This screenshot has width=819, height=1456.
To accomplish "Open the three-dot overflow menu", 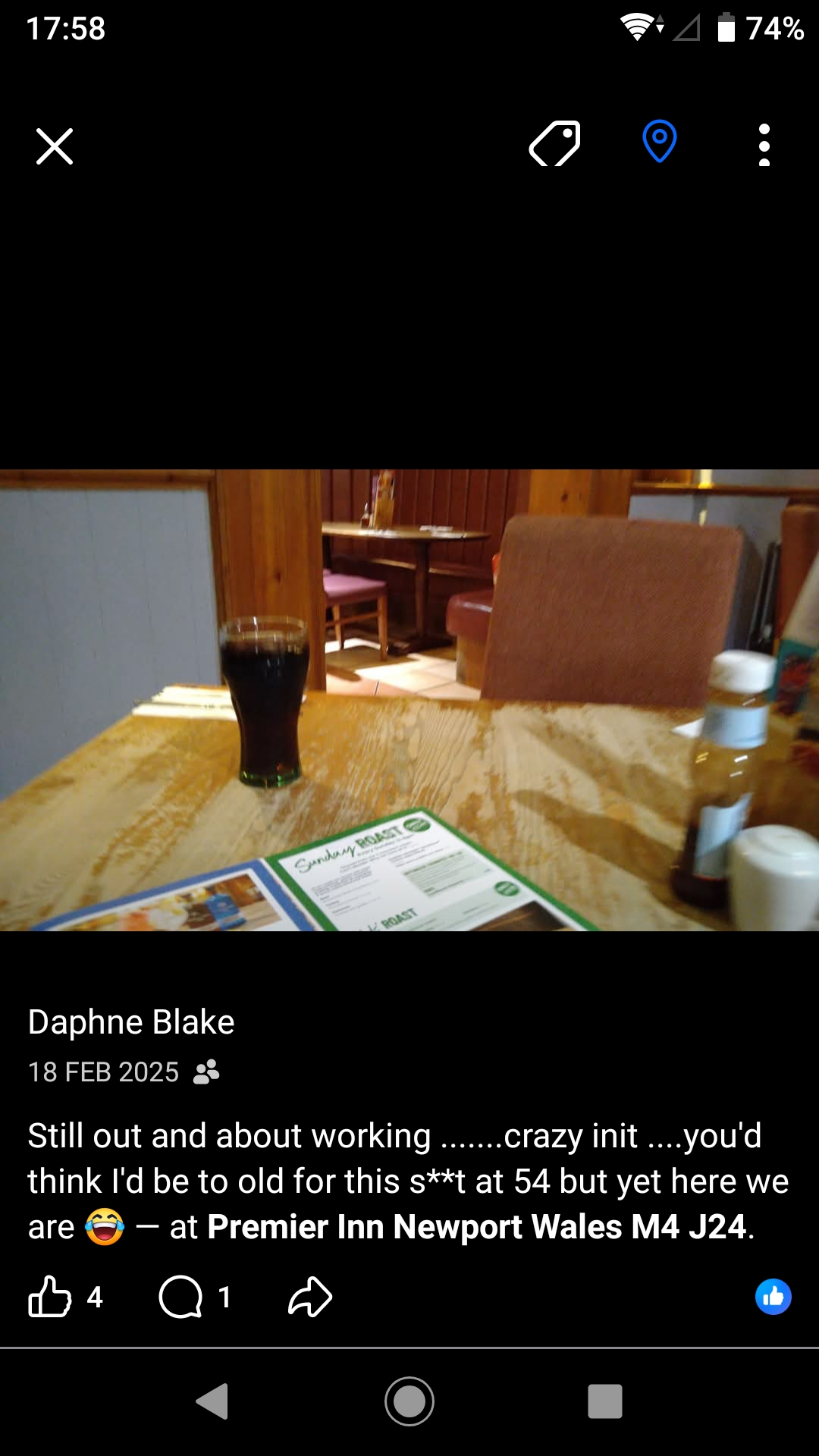I will (764, 145).
